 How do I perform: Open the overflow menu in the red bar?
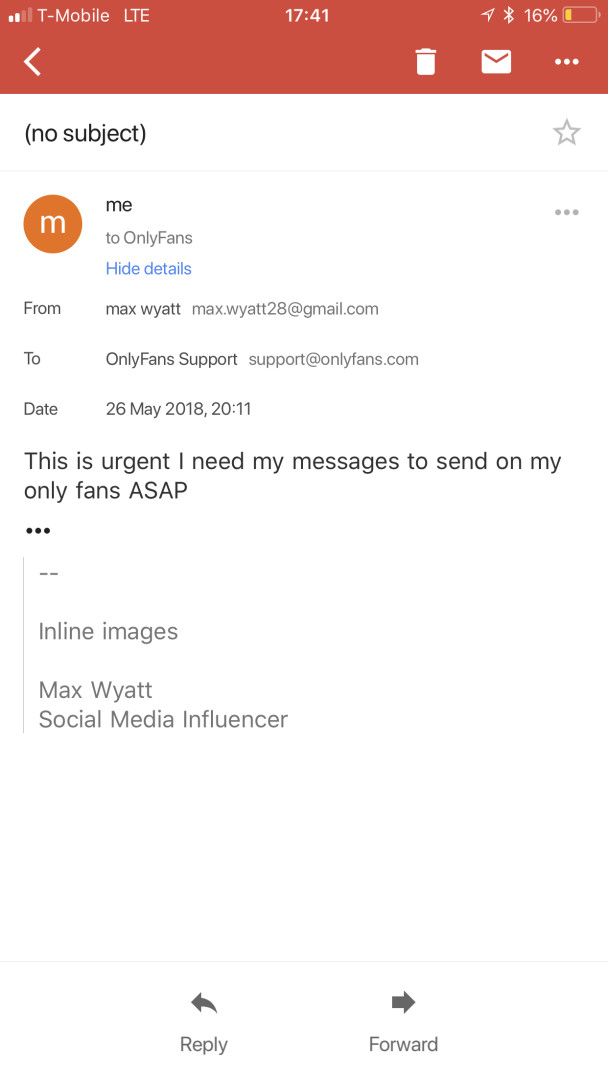[566, 62]
